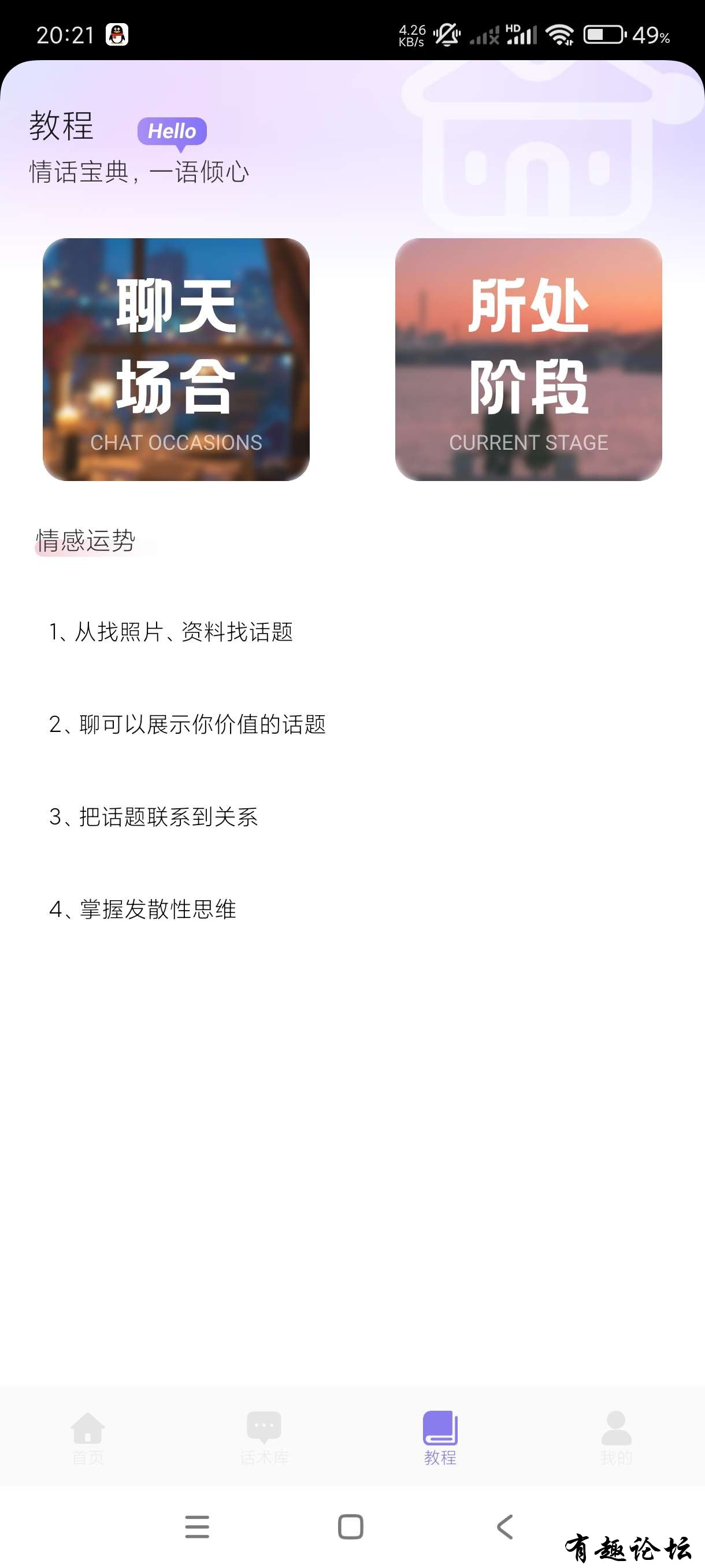Open the 聊天场合 Chat Occasions card
The width and height of the screenshot is (705, 1568).
[x=176, y=359]
